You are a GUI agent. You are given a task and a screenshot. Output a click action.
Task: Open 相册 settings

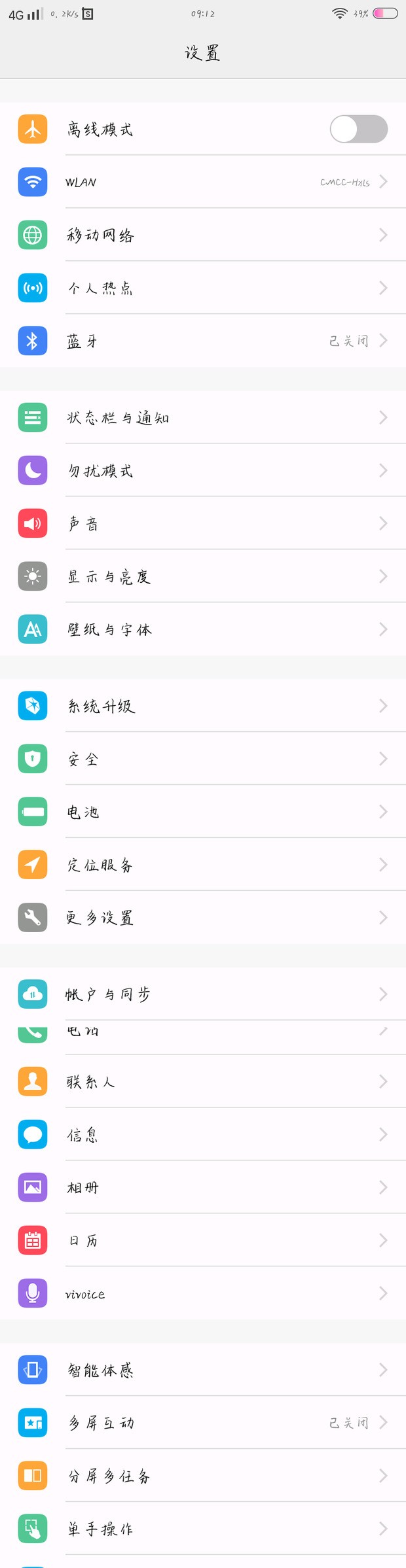coord(203,1187)
